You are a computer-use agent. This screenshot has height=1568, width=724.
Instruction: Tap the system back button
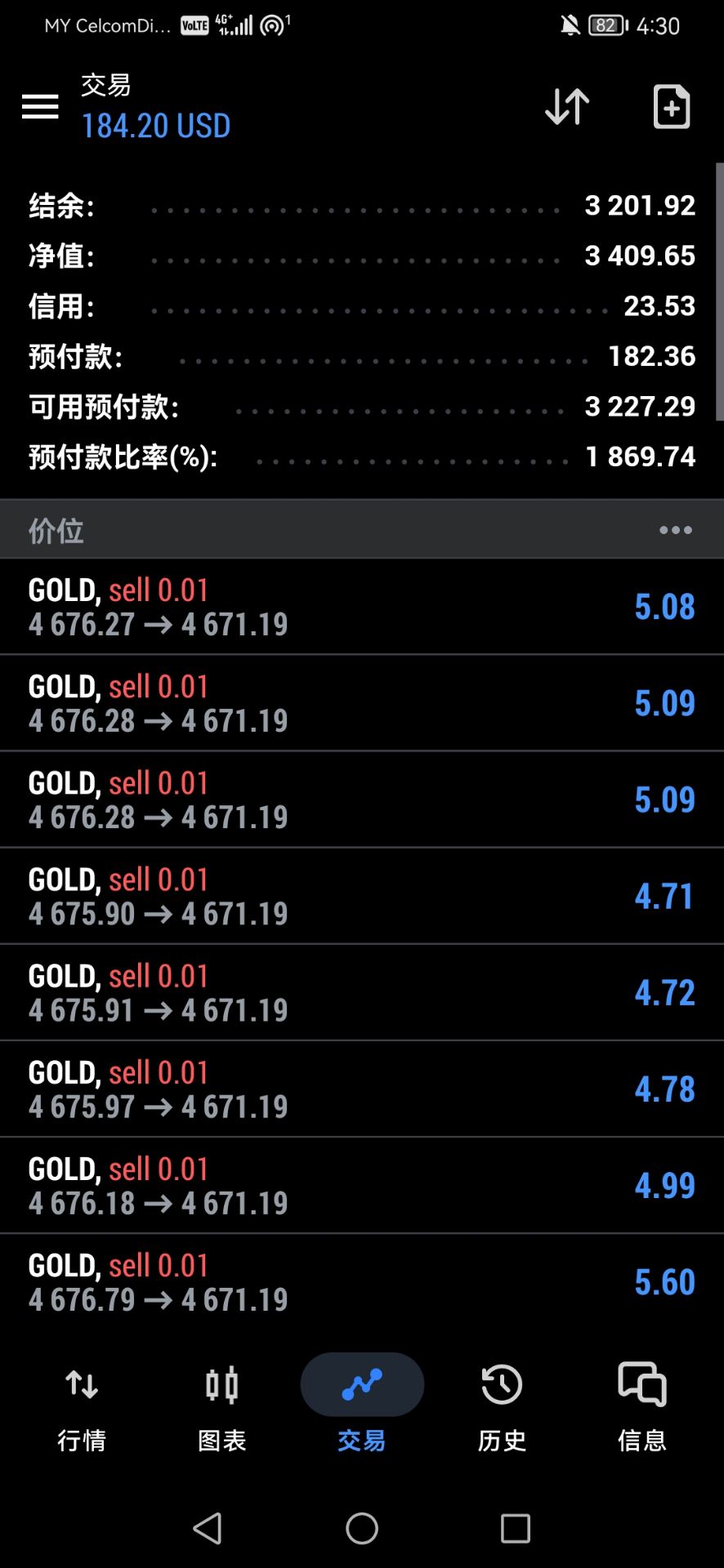(x=208, y=1528)
